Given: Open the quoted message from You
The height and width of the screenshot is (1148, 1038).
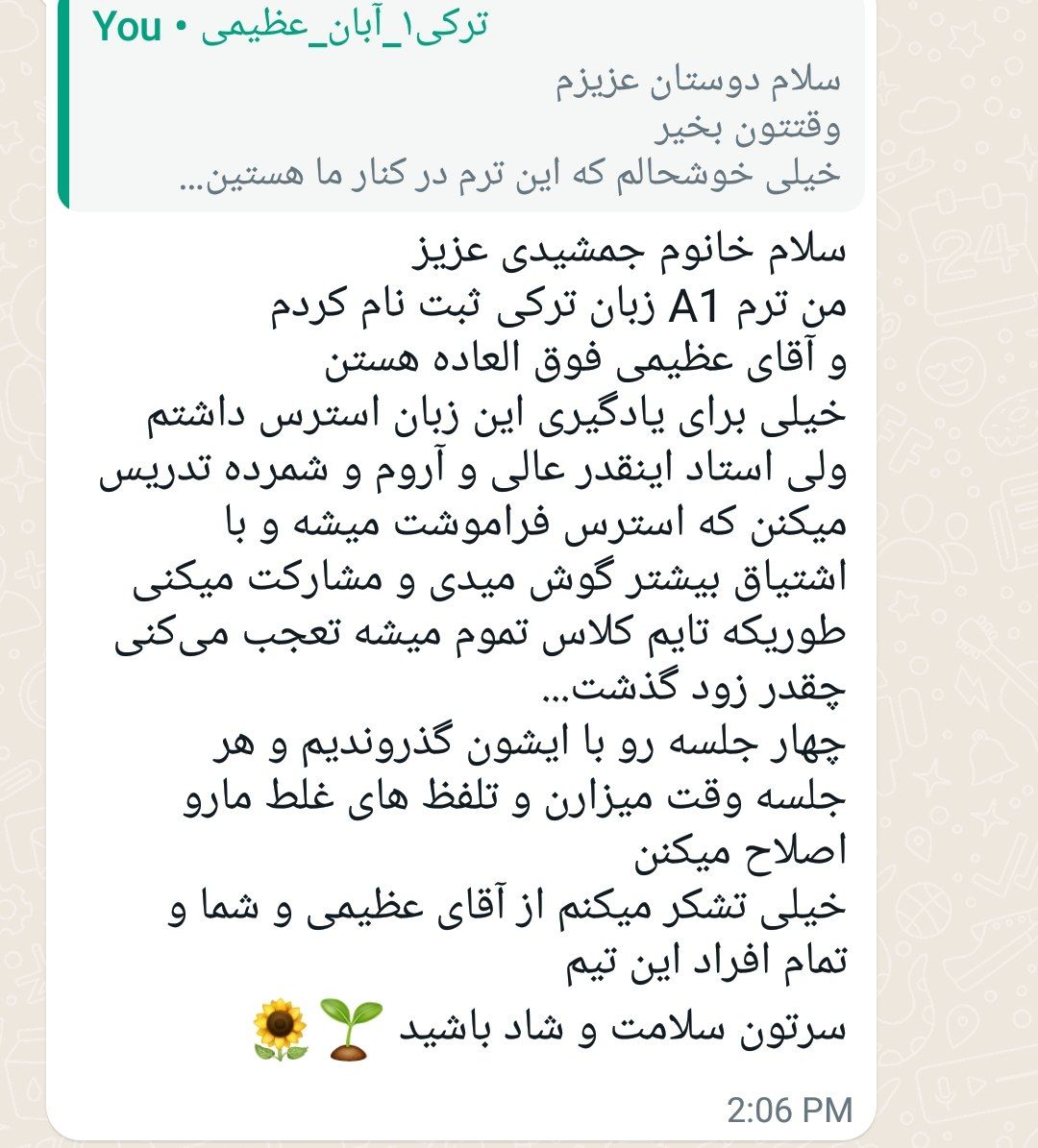Looking at the screenshot, I should [461, 106].
